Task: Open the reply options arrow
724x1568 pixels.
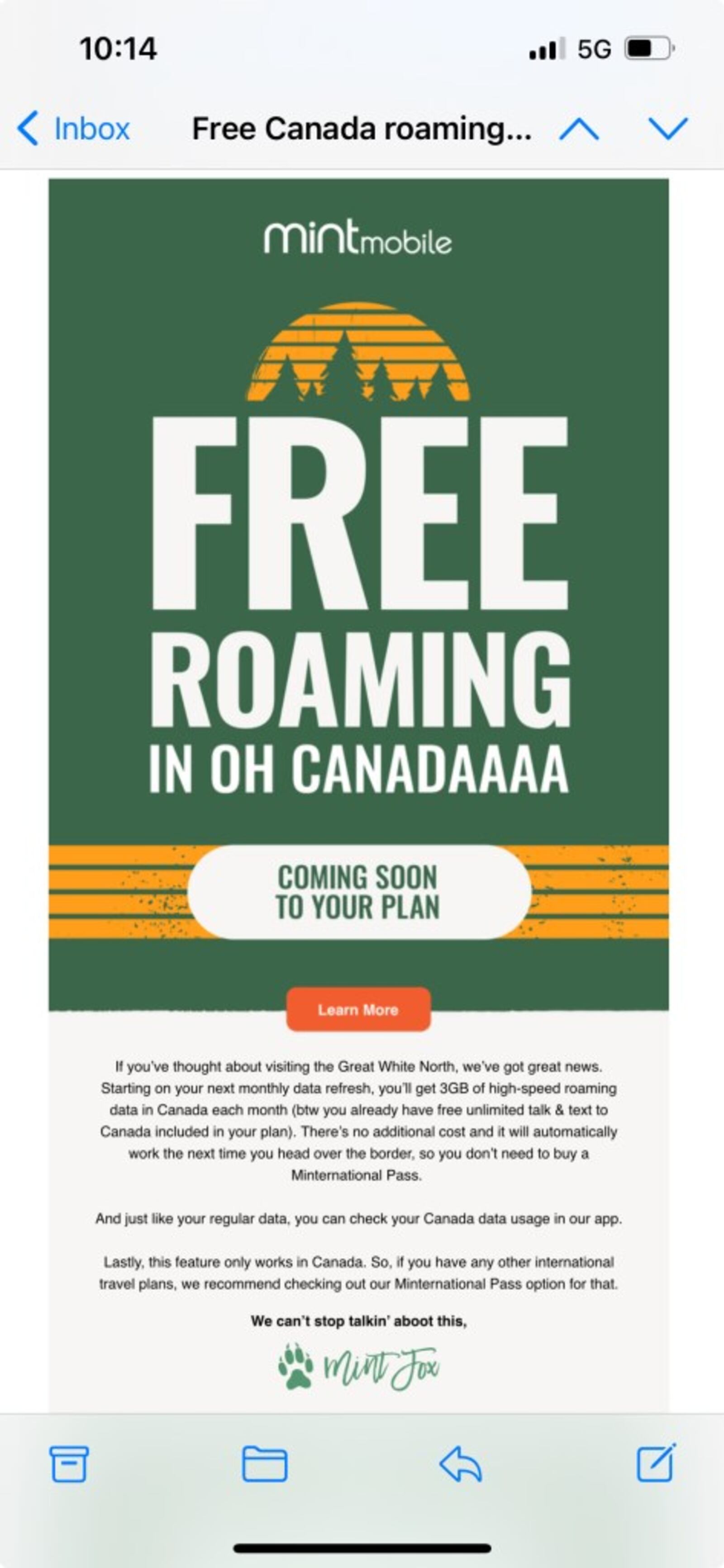Action: click(x=461, y=1464)
